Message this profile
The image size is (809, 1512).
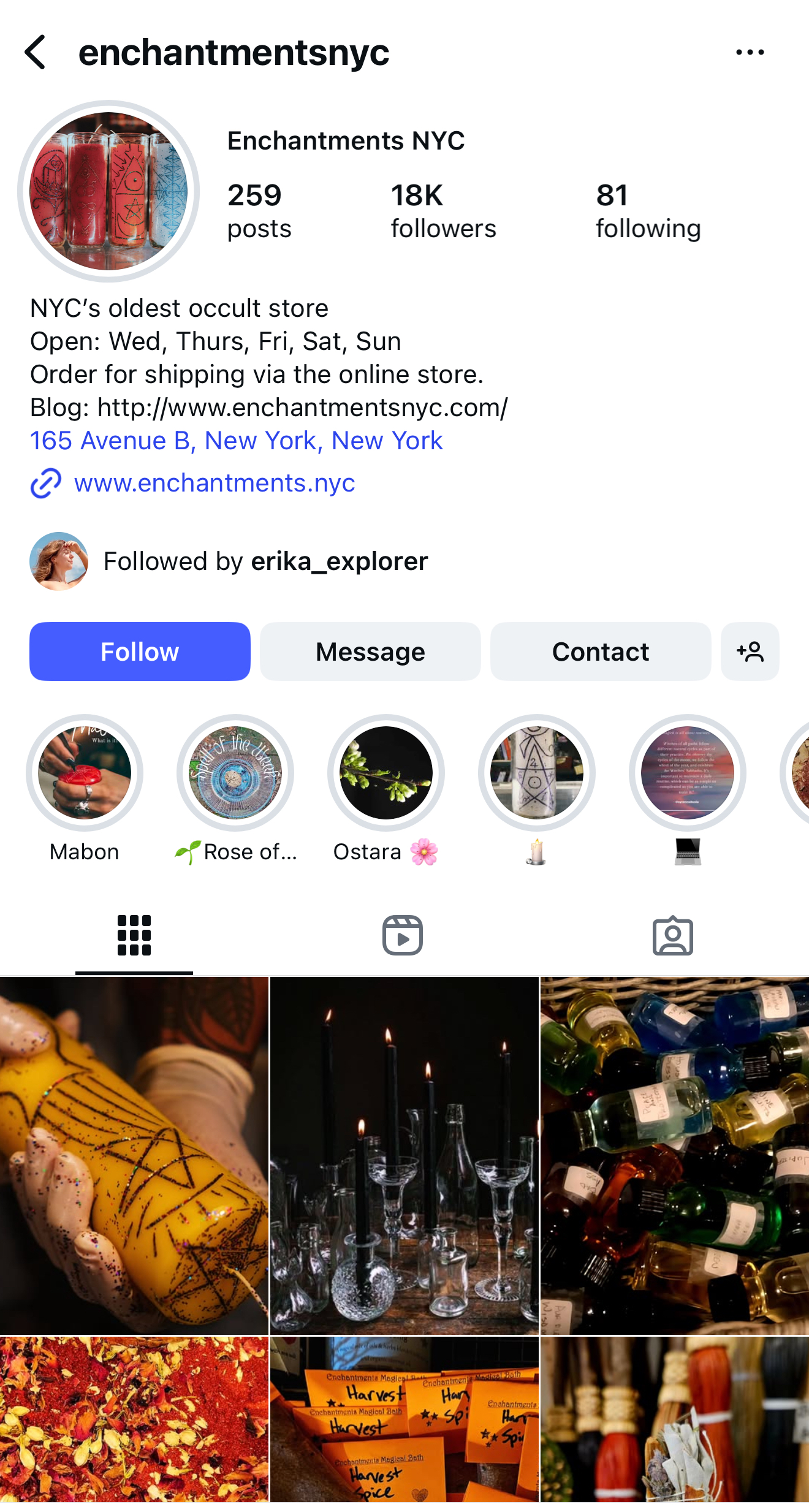click(x=370, y=652)
